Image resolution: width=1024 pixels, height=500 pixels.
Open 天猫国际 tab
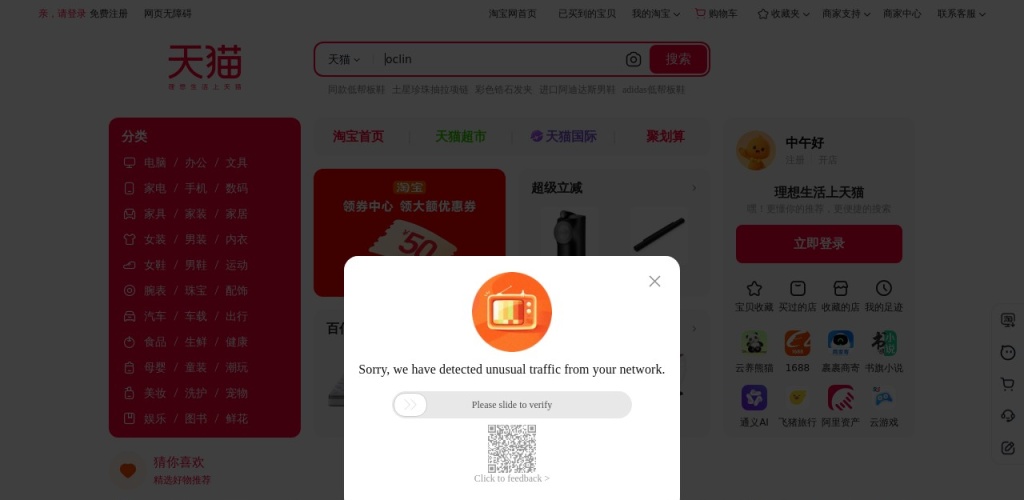tap(563, 137)
